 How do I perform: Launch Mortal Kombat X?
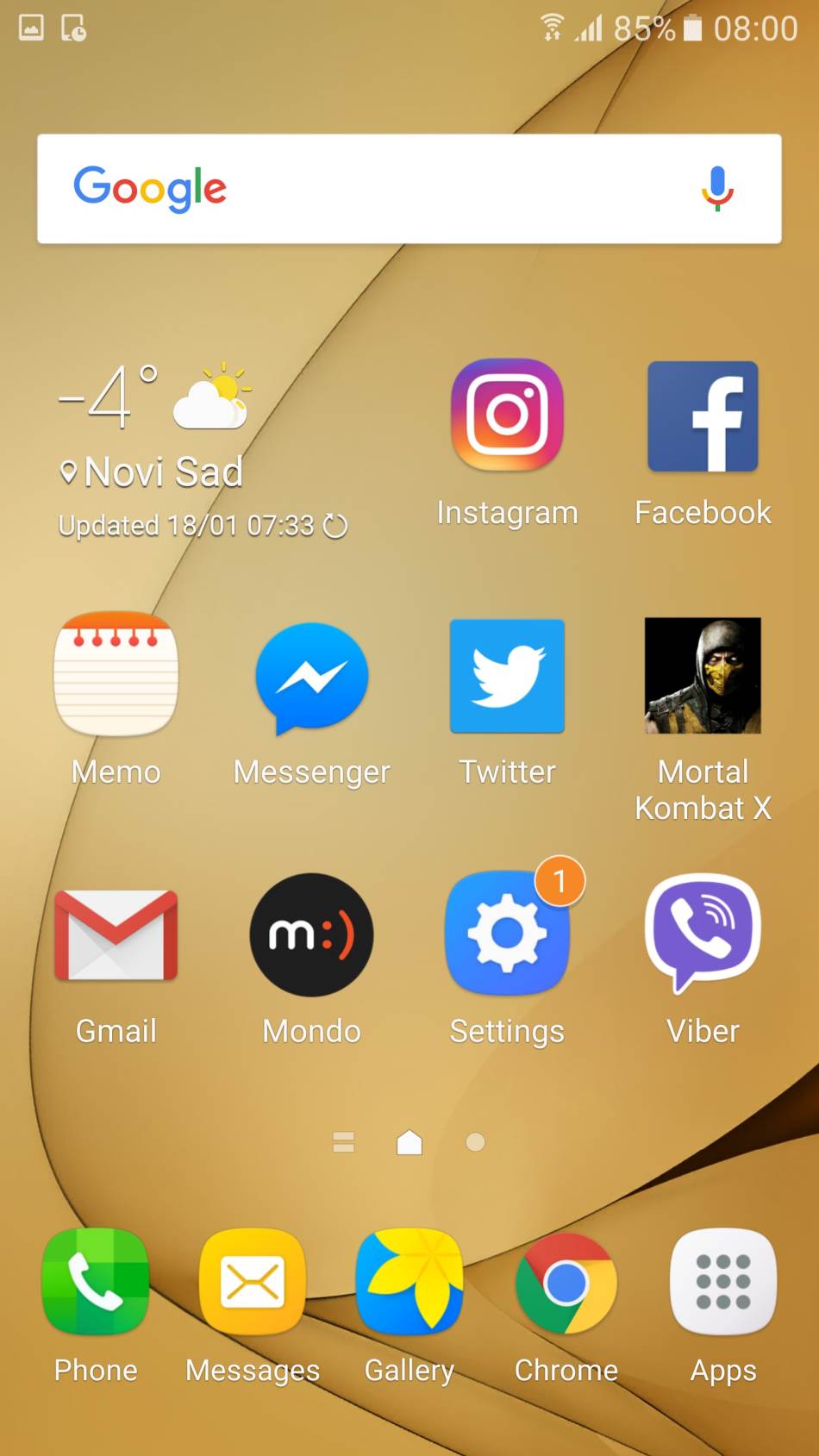[x=703, y=676]
